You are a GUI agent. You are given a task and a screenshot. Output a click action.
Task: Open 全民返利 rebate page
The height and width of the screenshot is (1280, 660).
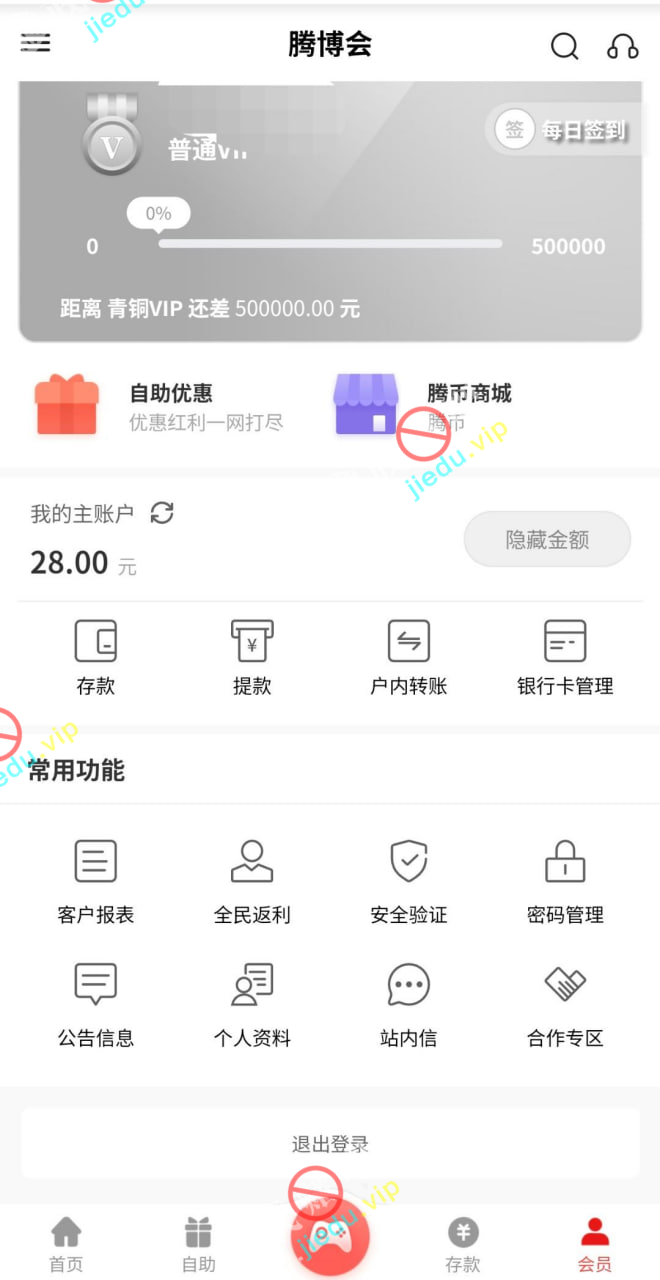click(252, 880)
